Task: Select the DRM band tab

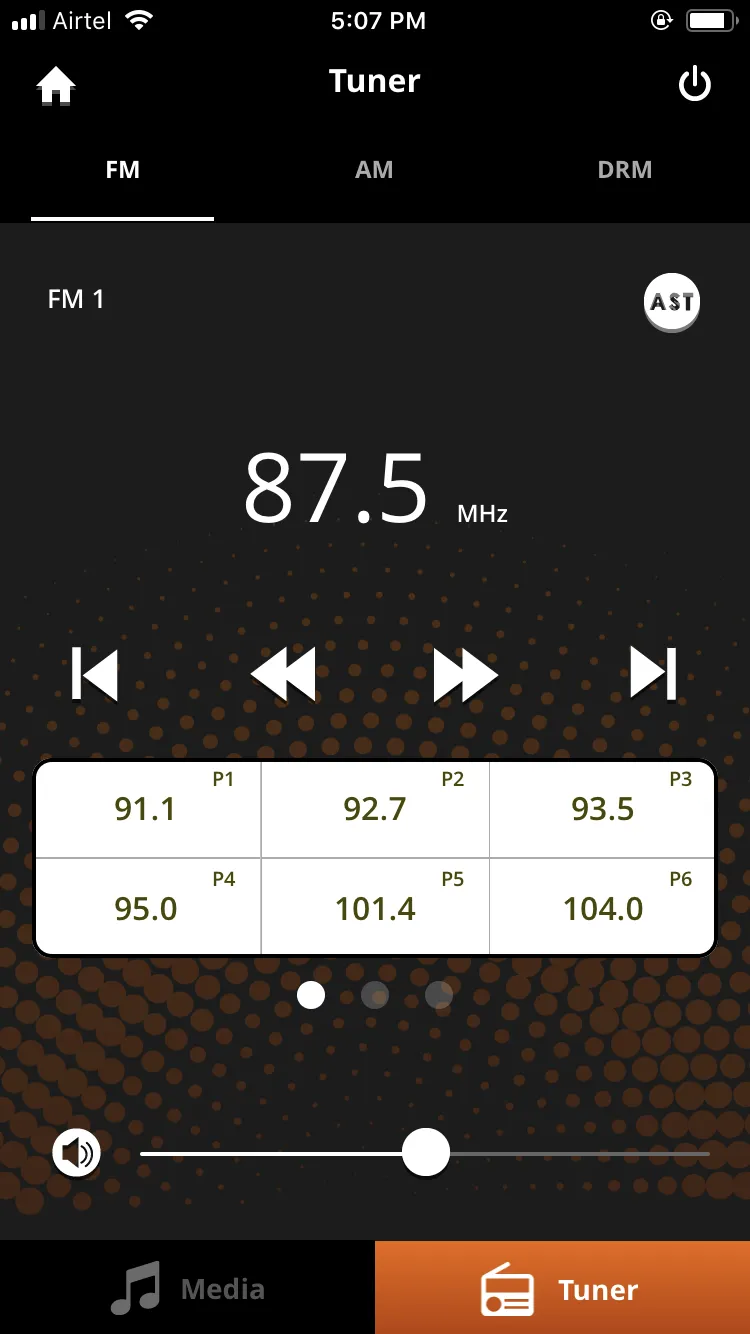Action: point(625,169)
